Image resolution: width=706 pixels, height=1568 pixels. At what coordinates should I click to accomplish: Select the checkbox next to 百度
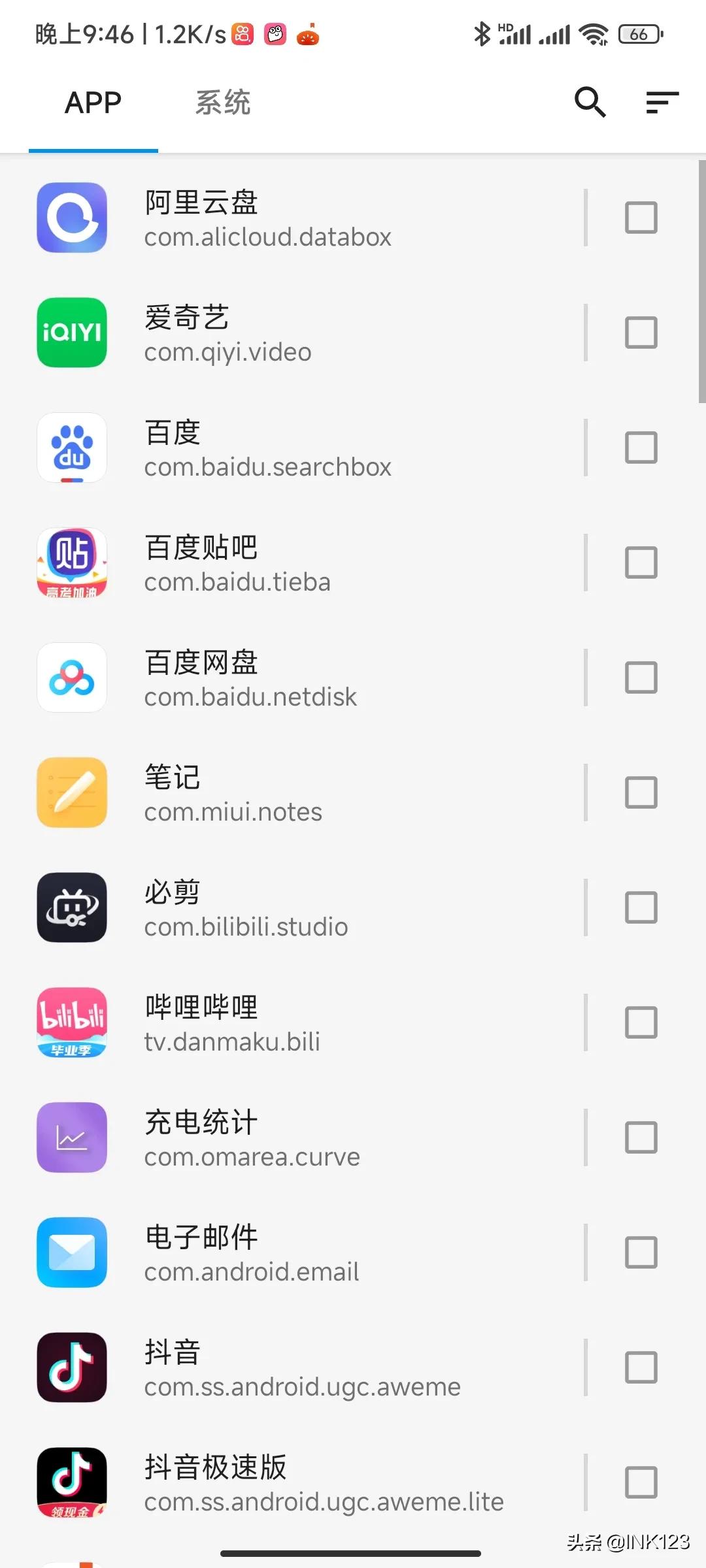coord(641,448)
